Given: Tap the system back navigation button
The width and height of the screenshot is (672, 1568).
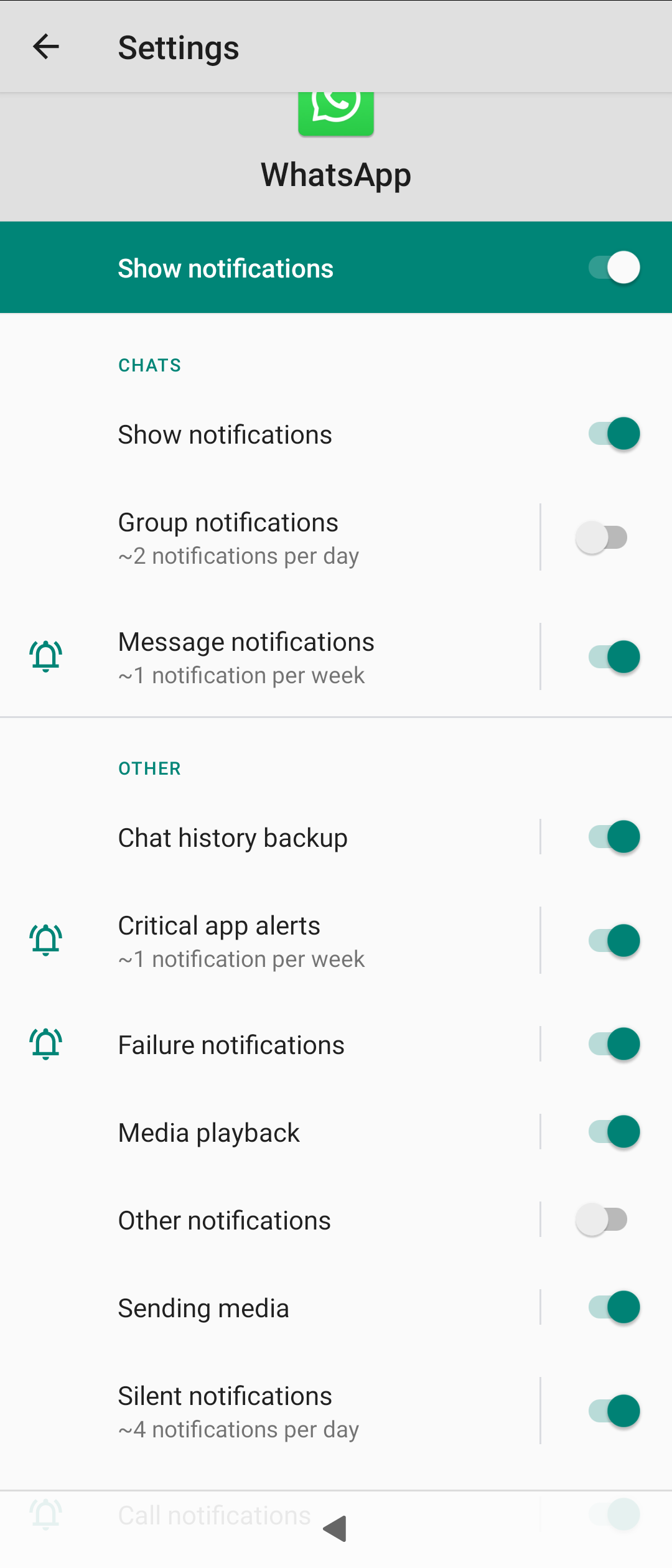Looking at the screenshot, I should pos(335,1529).
